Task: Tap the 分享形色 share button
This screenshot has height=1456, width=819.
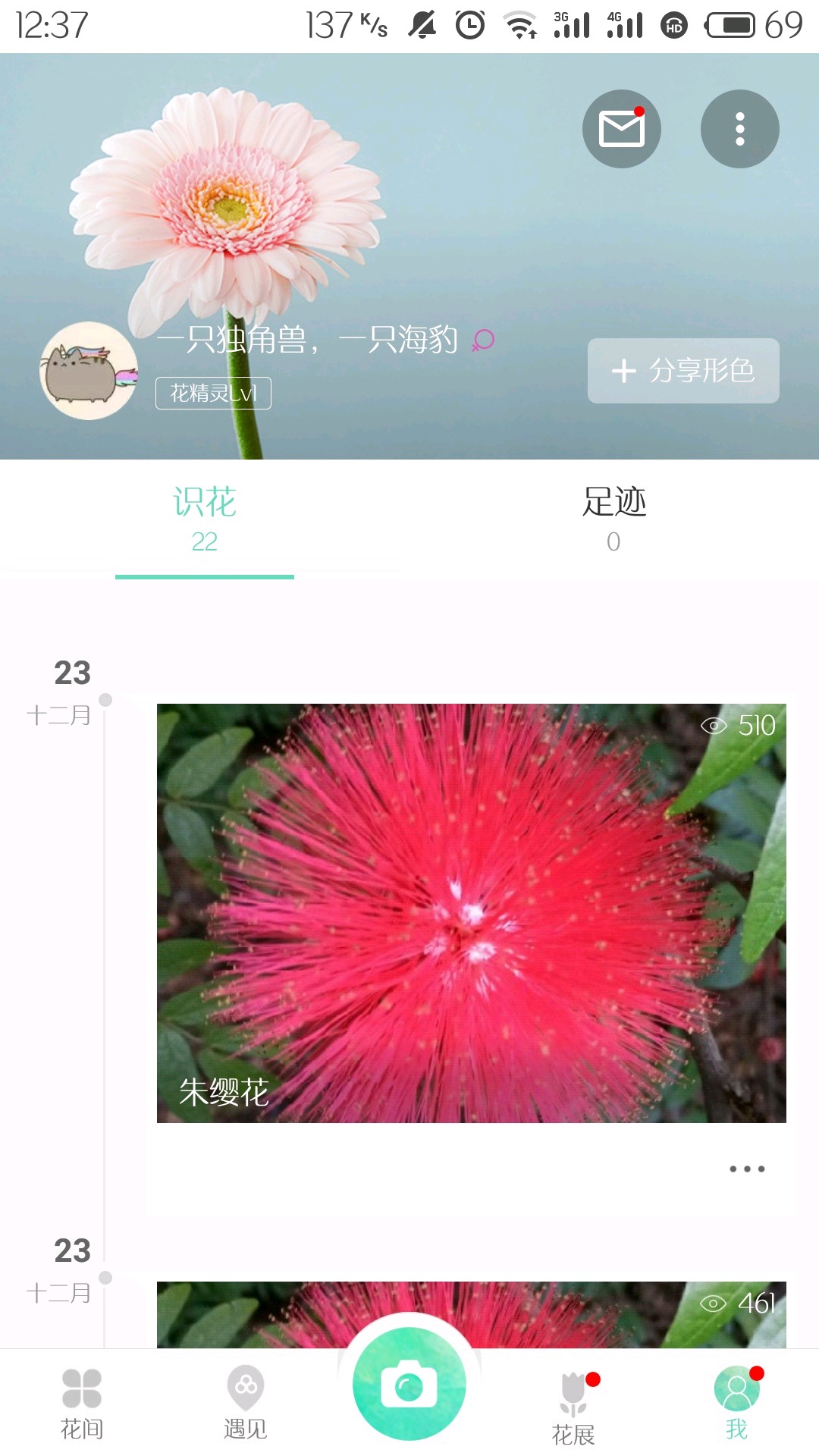Action: (x=682, y=371)
